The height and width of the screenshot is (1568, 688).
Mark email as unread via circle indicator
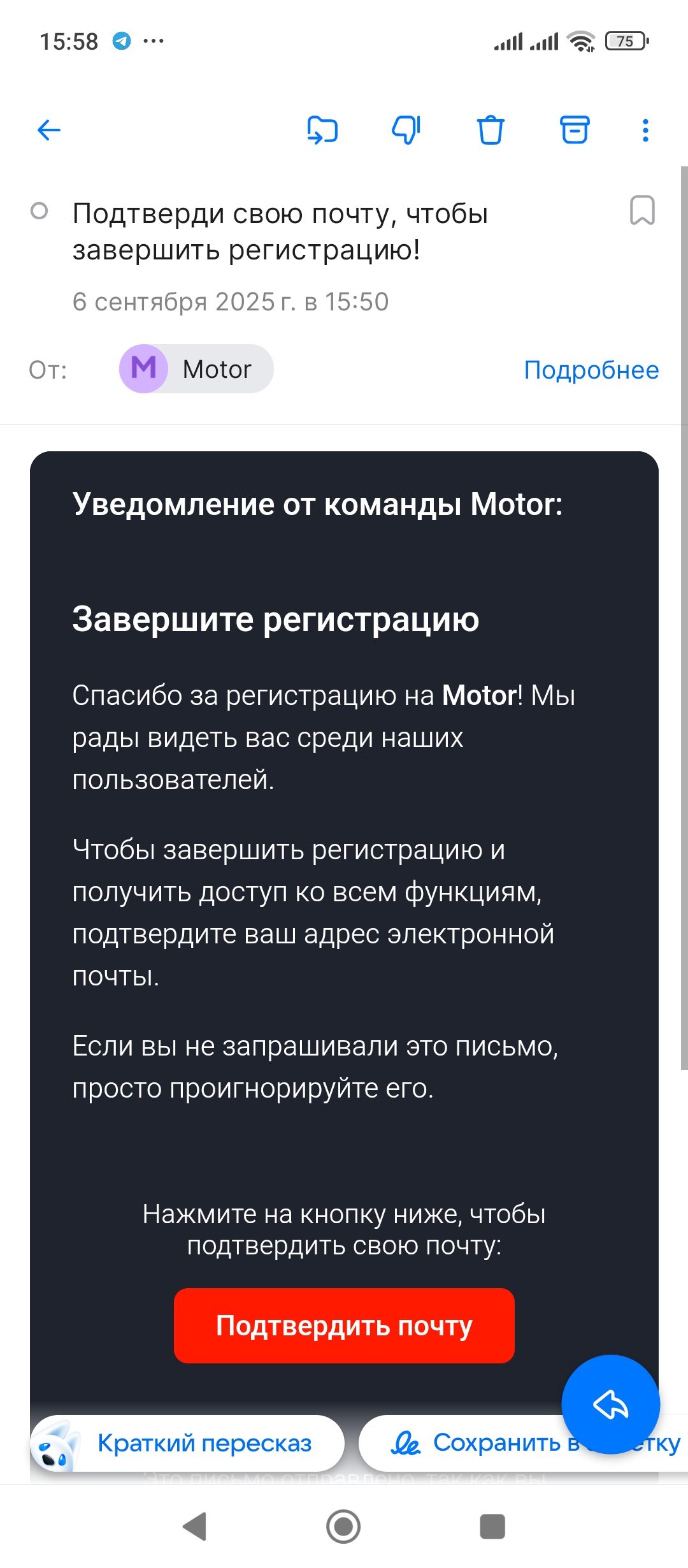point(39,211)
